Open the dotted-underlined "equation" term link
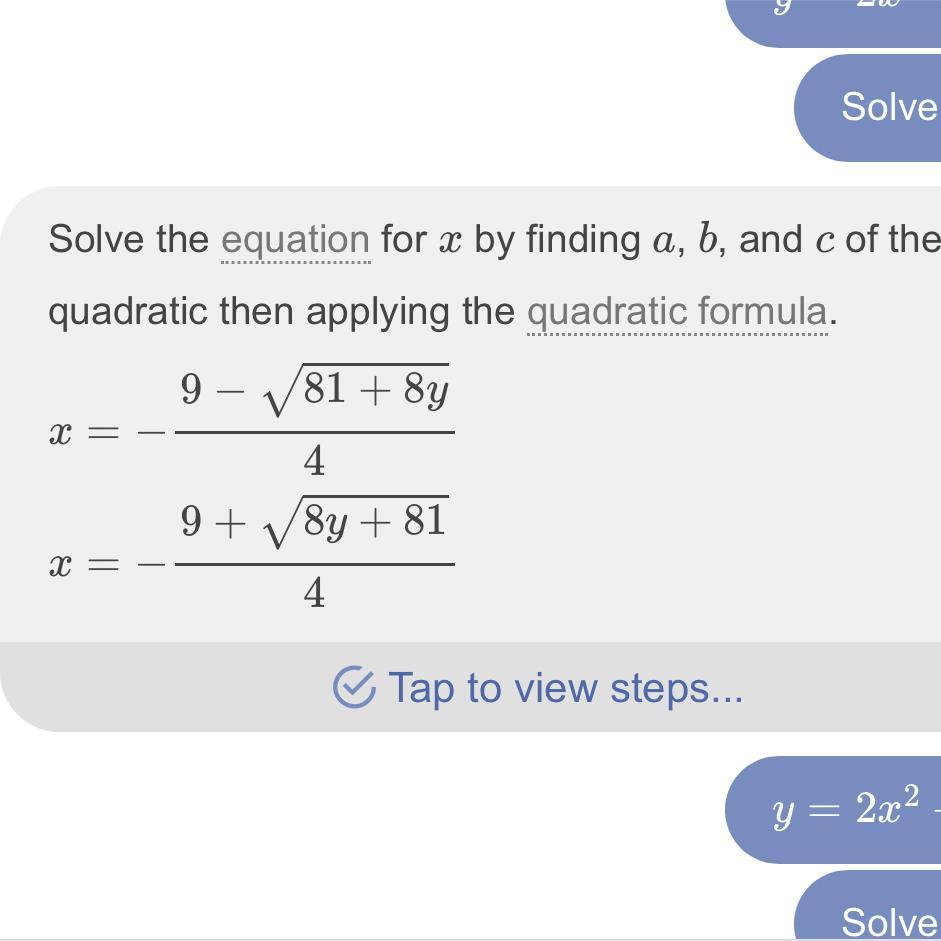941x941 pixels. (x=295, y=240)
